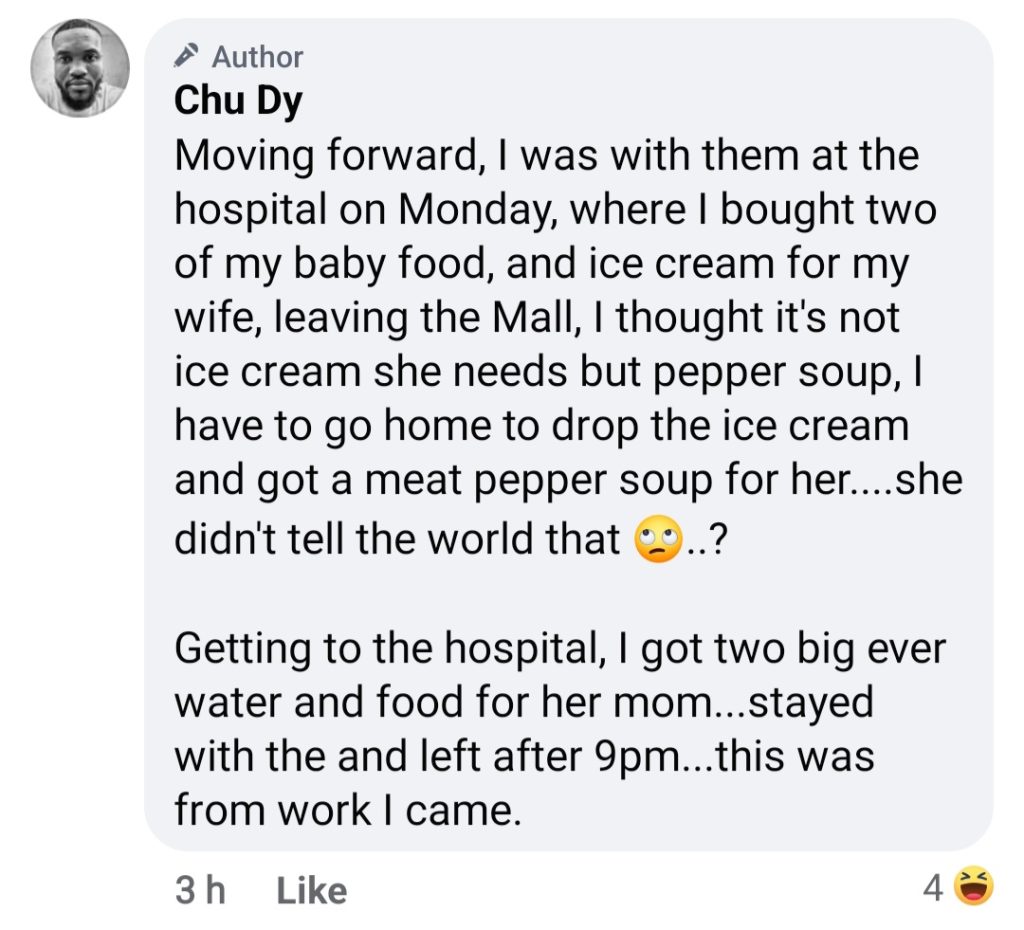Open Chu Dy's profile by name
The image size is (1024, 930).
(238, 101)
